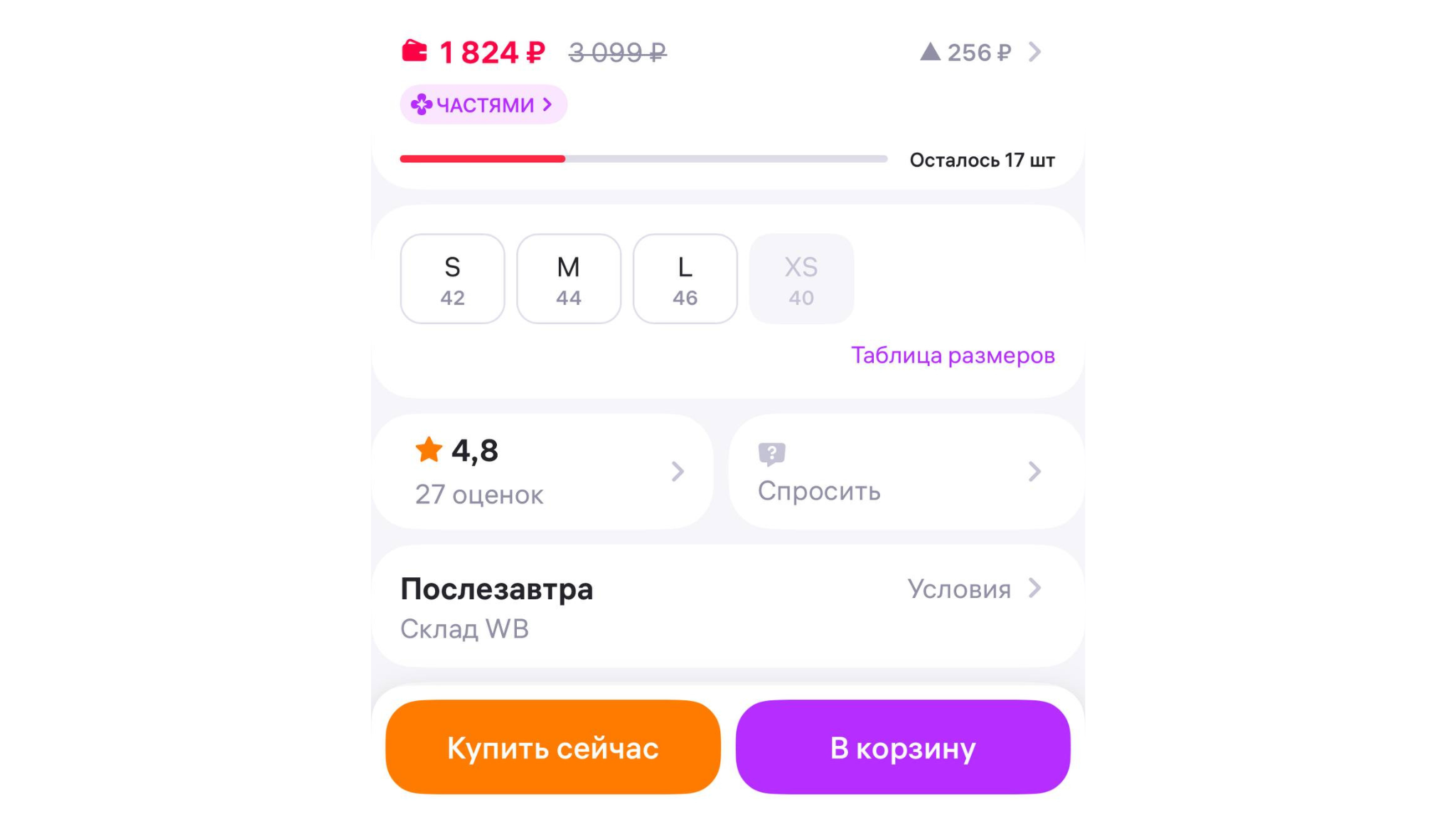
Task: Open the 256 ₽ price change details
Action: tap(980, 53)
